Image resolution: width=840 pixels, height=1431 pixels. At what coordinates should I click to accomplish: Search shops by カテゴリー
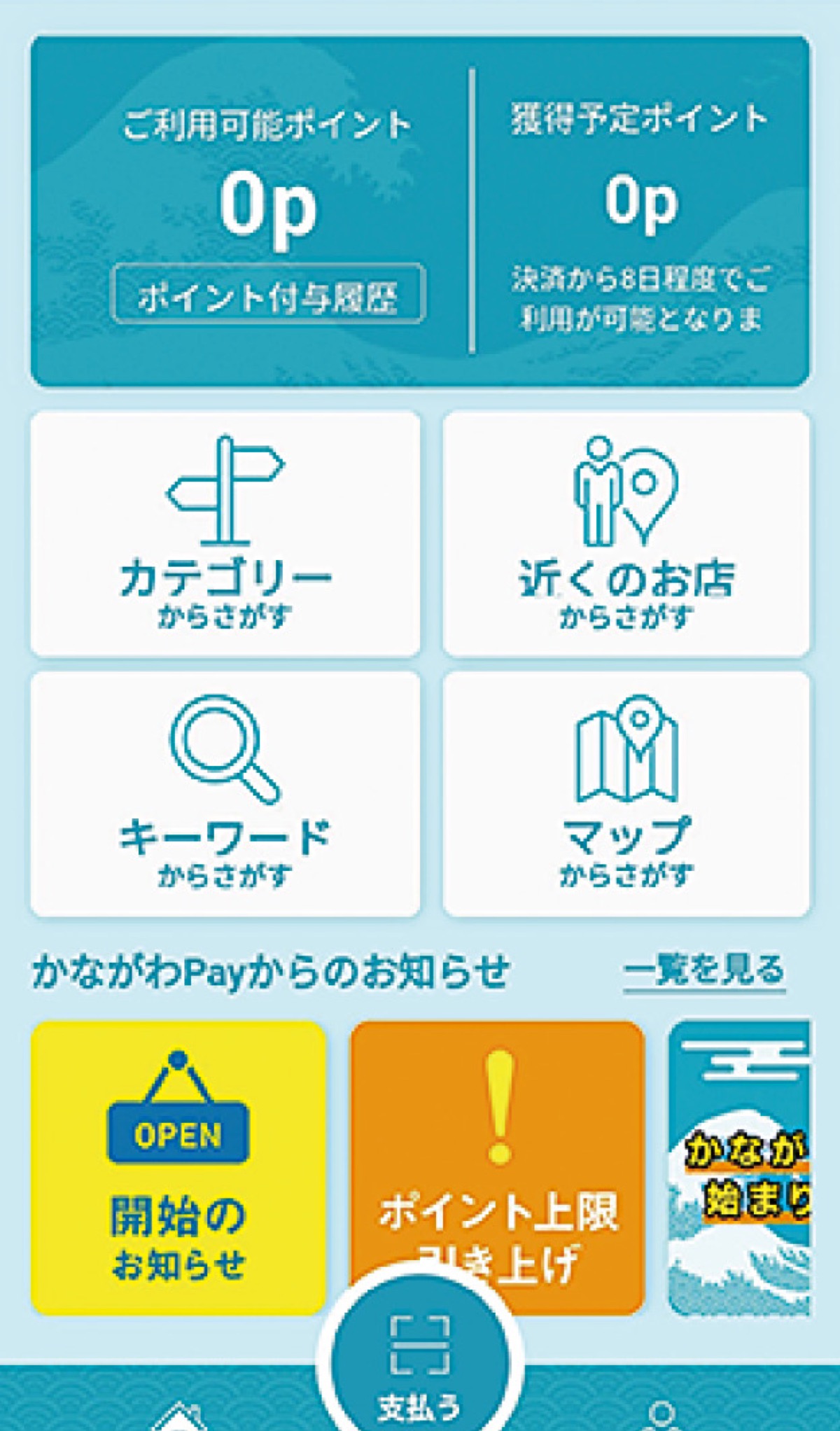[225, 534]
